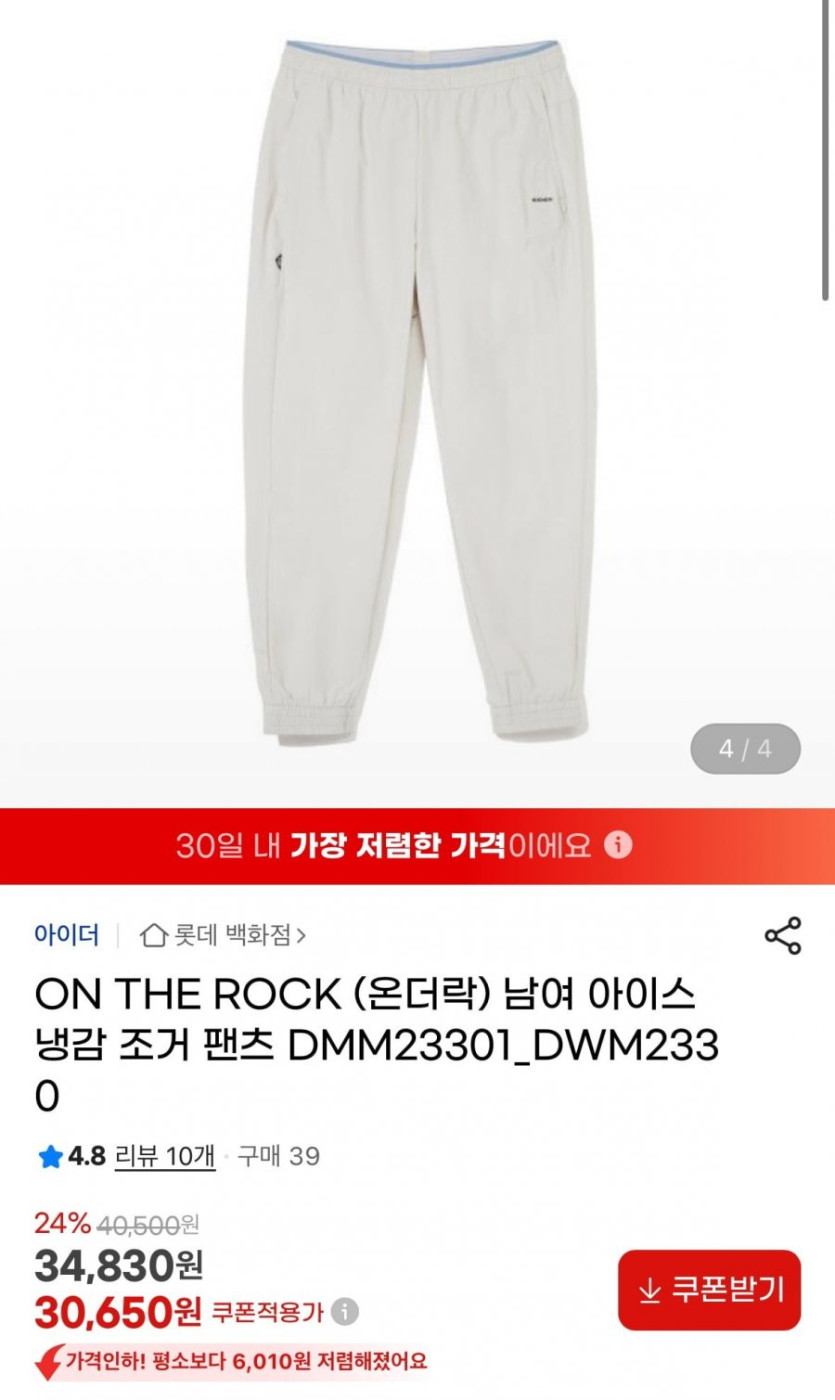
Task: Tap the 쿠폰받기 coupon download button
Action: tap(709, 1290)
